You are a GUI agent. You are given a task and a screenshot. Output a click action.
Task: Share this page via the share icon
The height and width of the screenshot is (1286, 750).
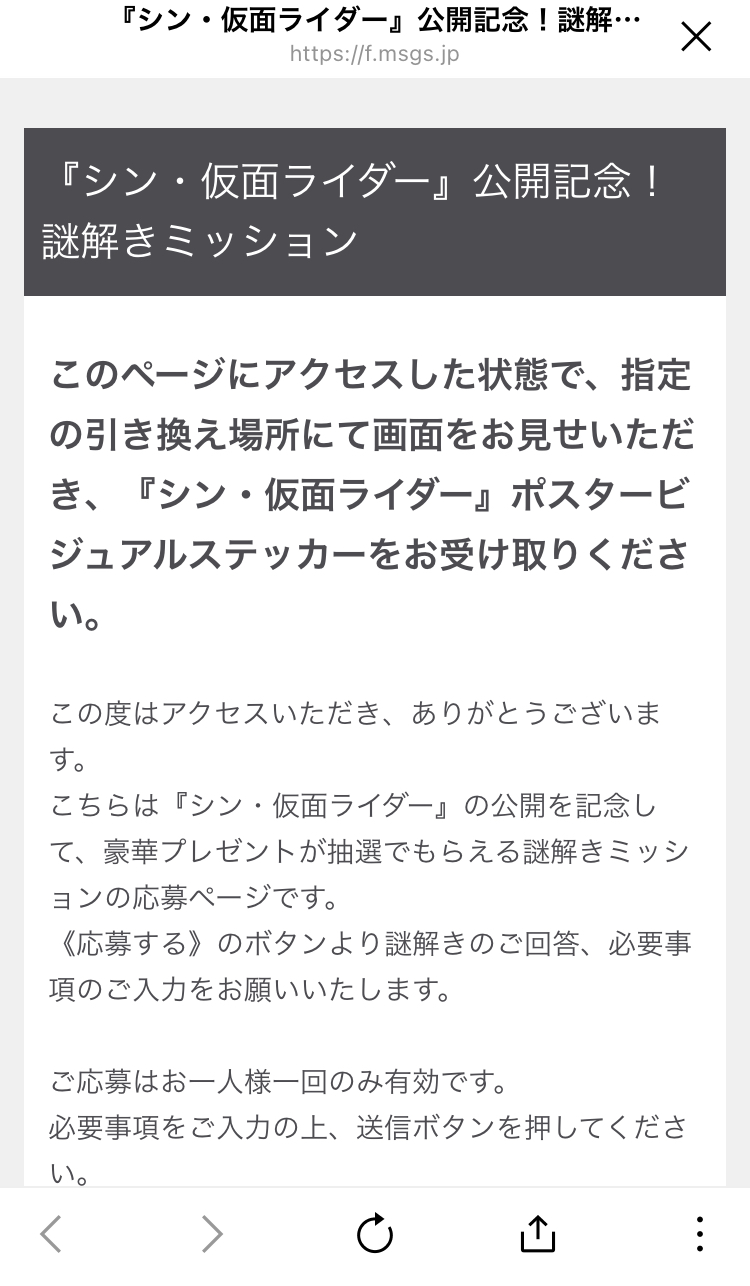click(538, 1233)
